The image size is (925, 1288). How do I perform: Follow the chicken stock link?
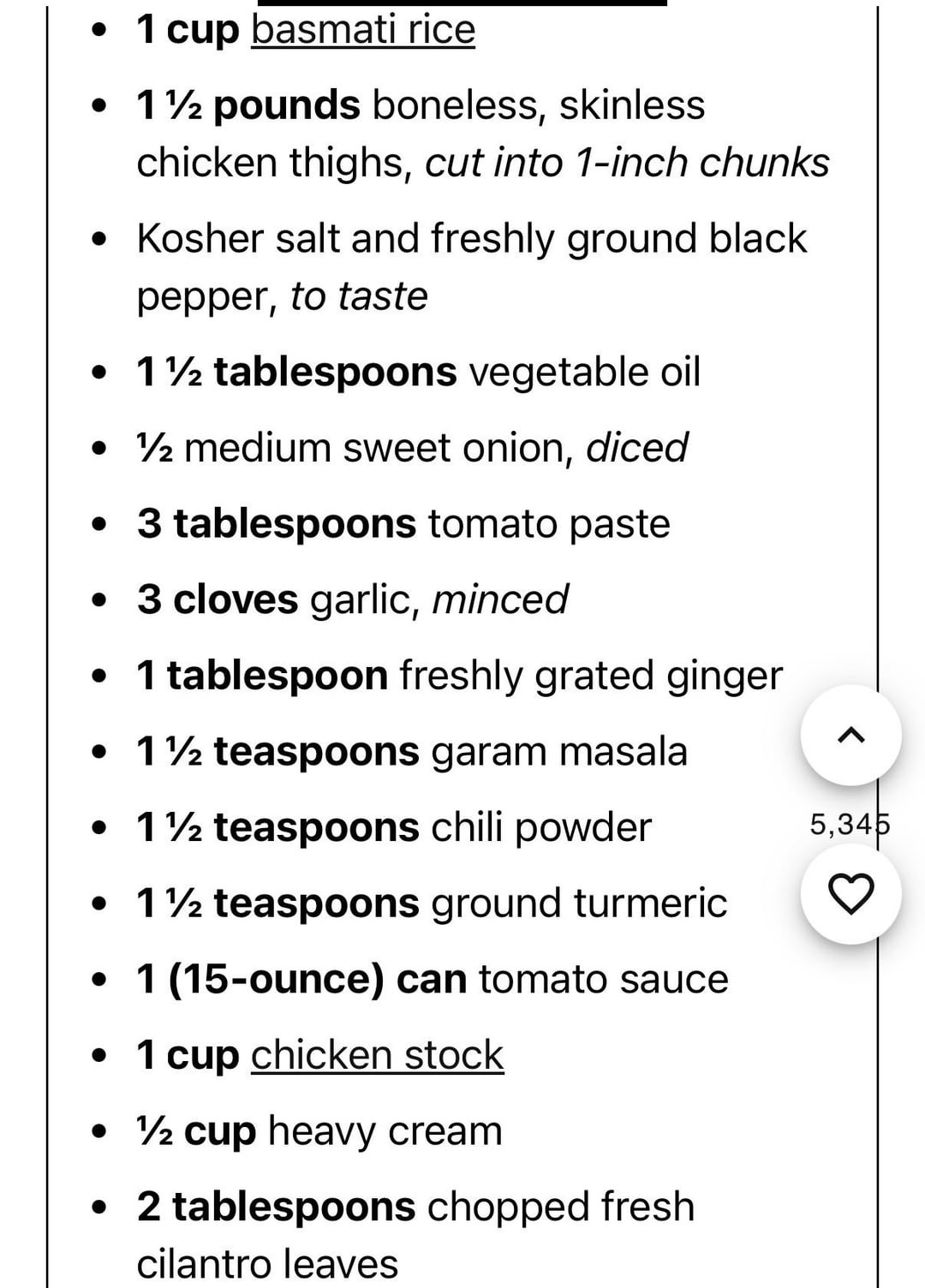377,1055
